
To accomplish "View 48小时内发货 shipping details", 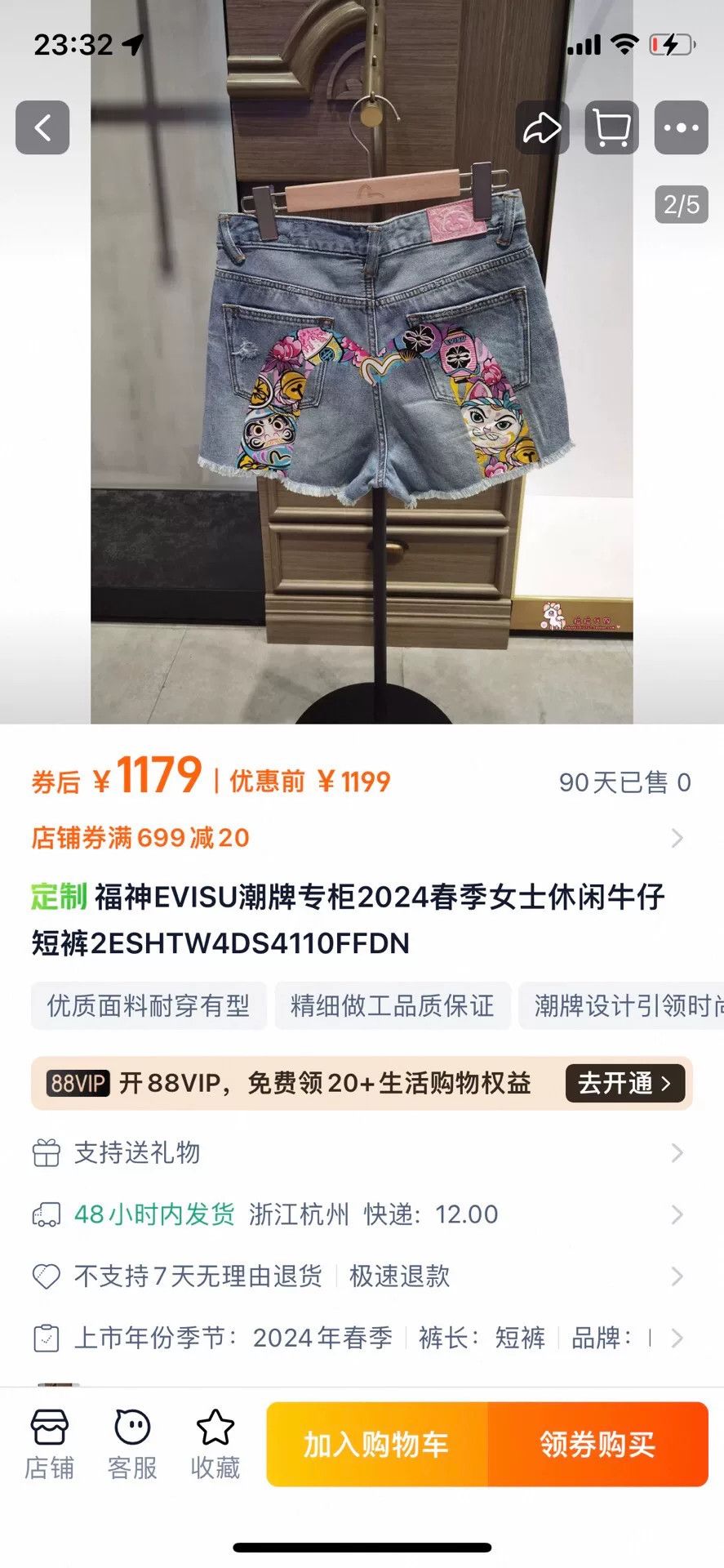I will pos(362,1214).
